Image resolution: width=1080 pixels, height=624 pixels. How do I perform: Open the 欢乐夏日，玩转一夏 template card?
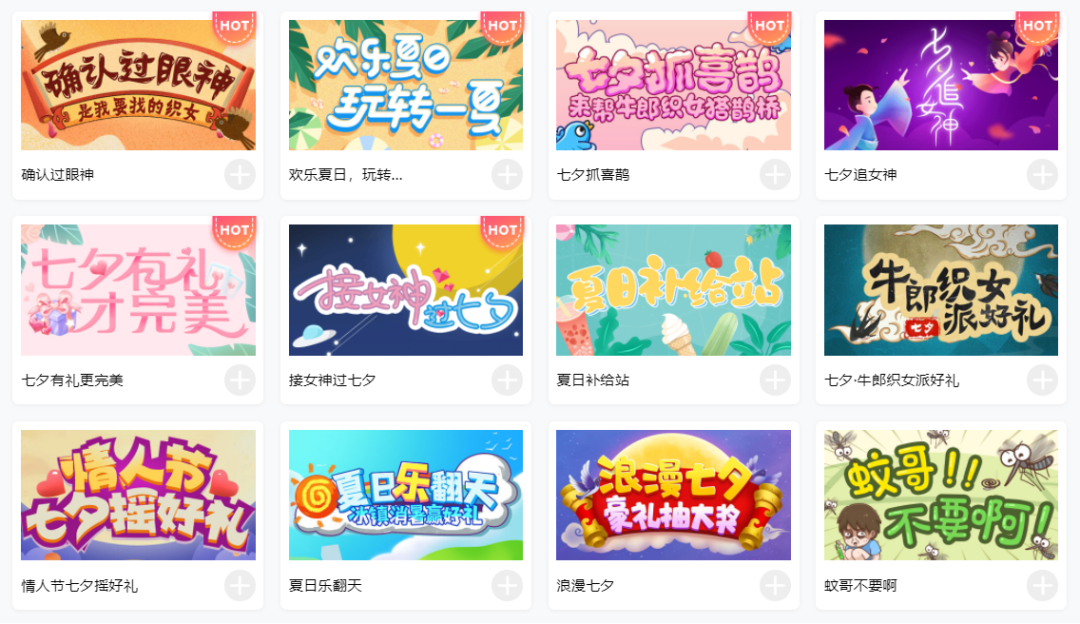pyautogui.click(x=405, y=86)
